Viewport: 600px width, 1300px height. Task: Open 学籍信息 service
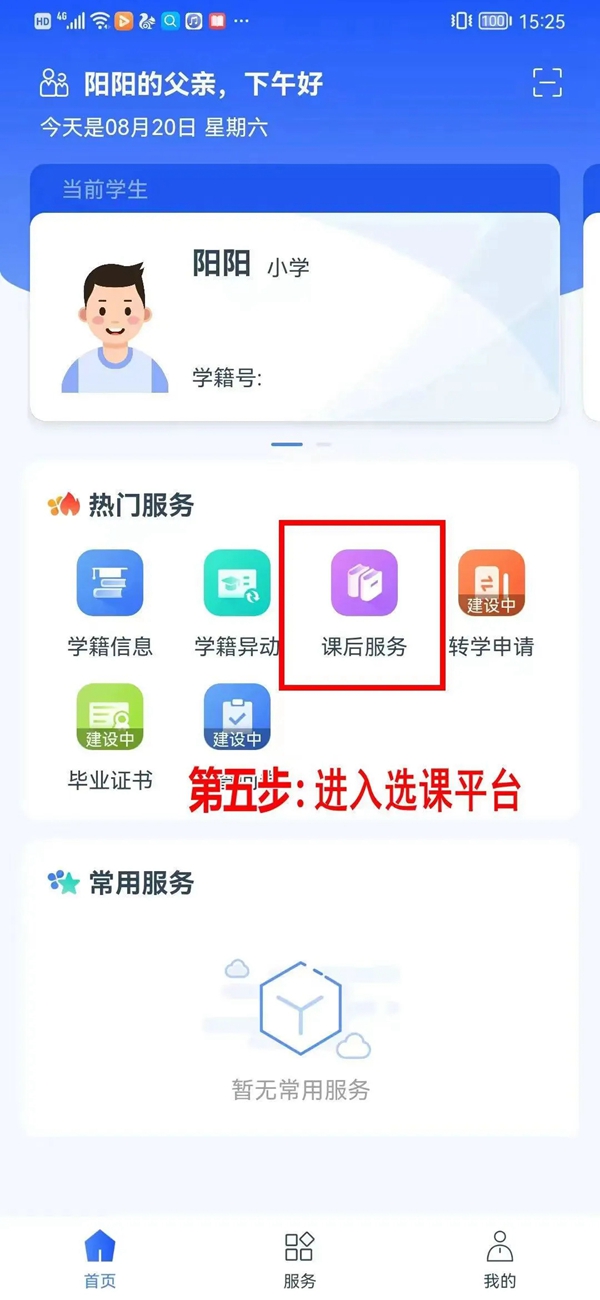[110, 603]
